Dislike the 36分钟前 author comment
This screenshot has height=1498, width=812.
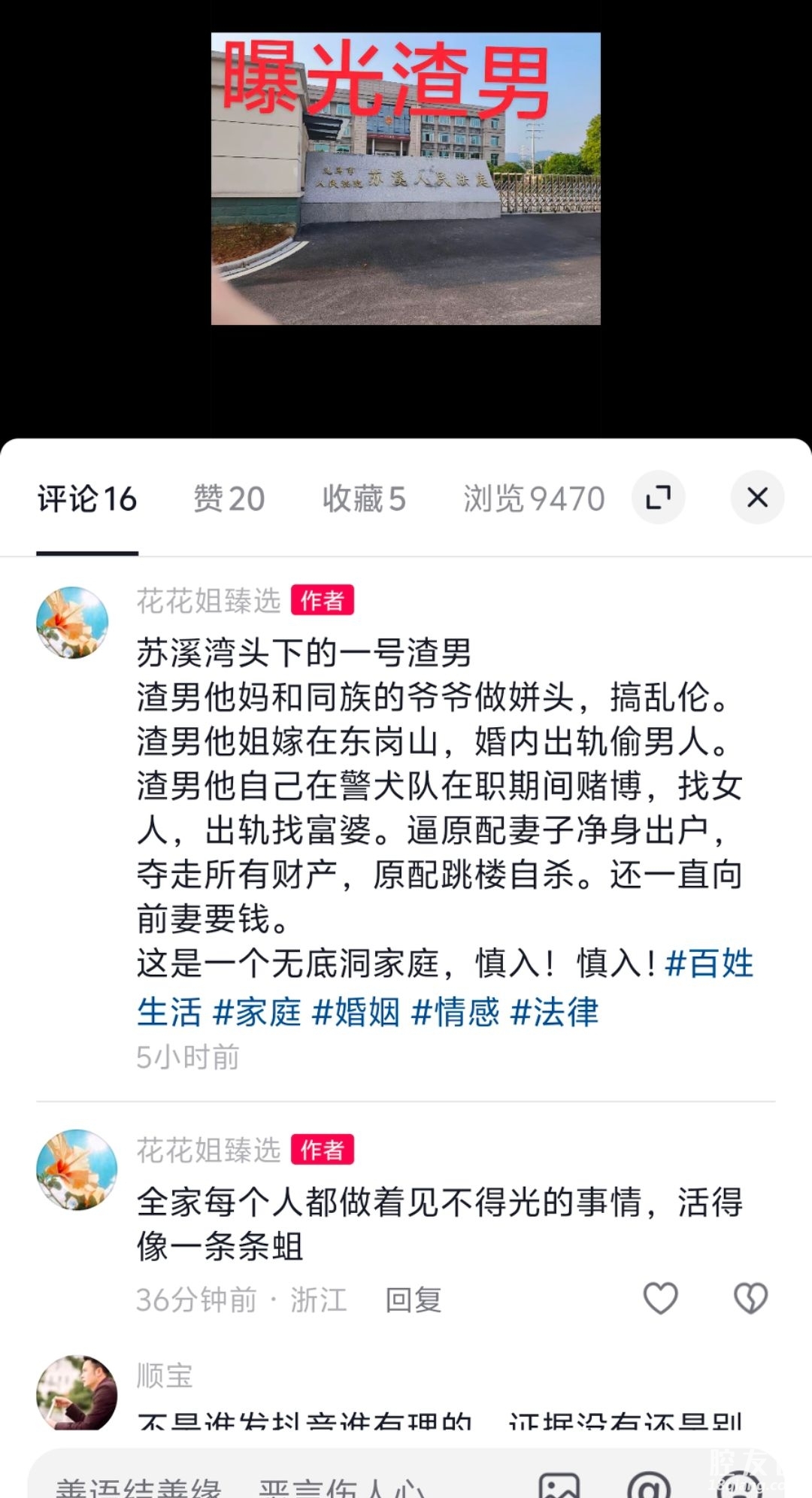click(750, 1298)
